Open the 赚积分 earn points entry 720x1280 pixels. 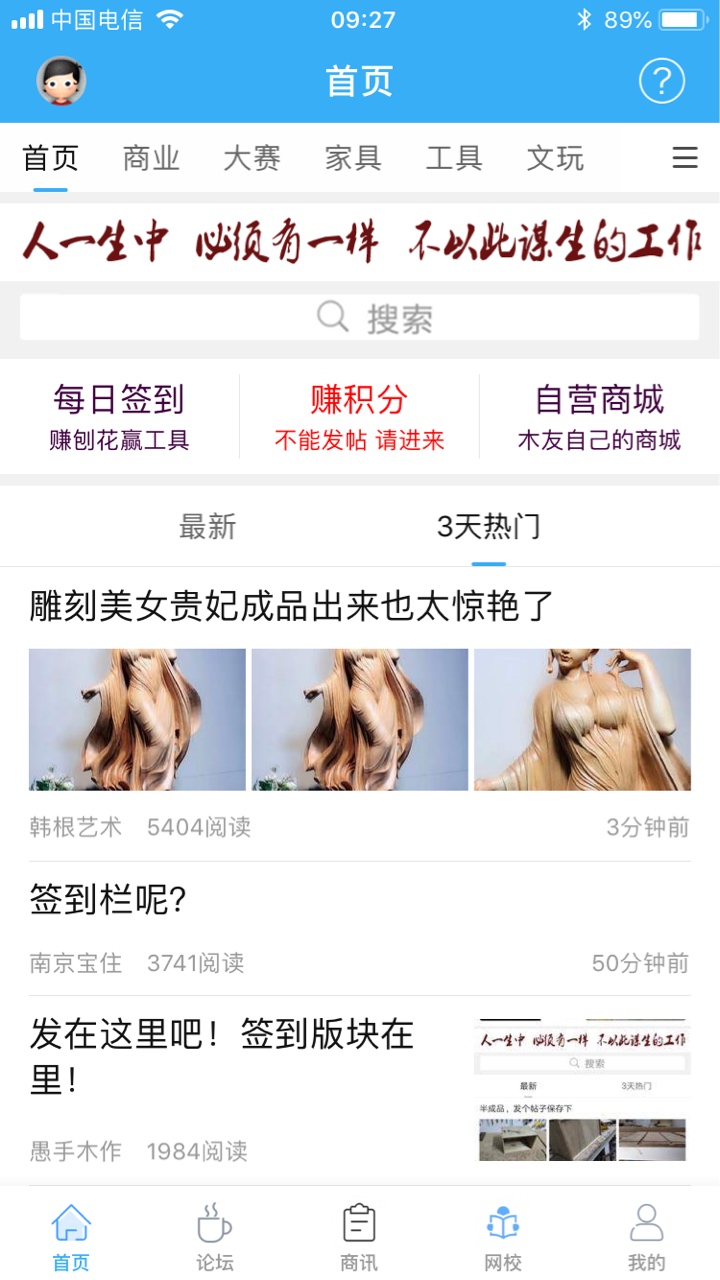pyautogui.click(x=359, y=416)
